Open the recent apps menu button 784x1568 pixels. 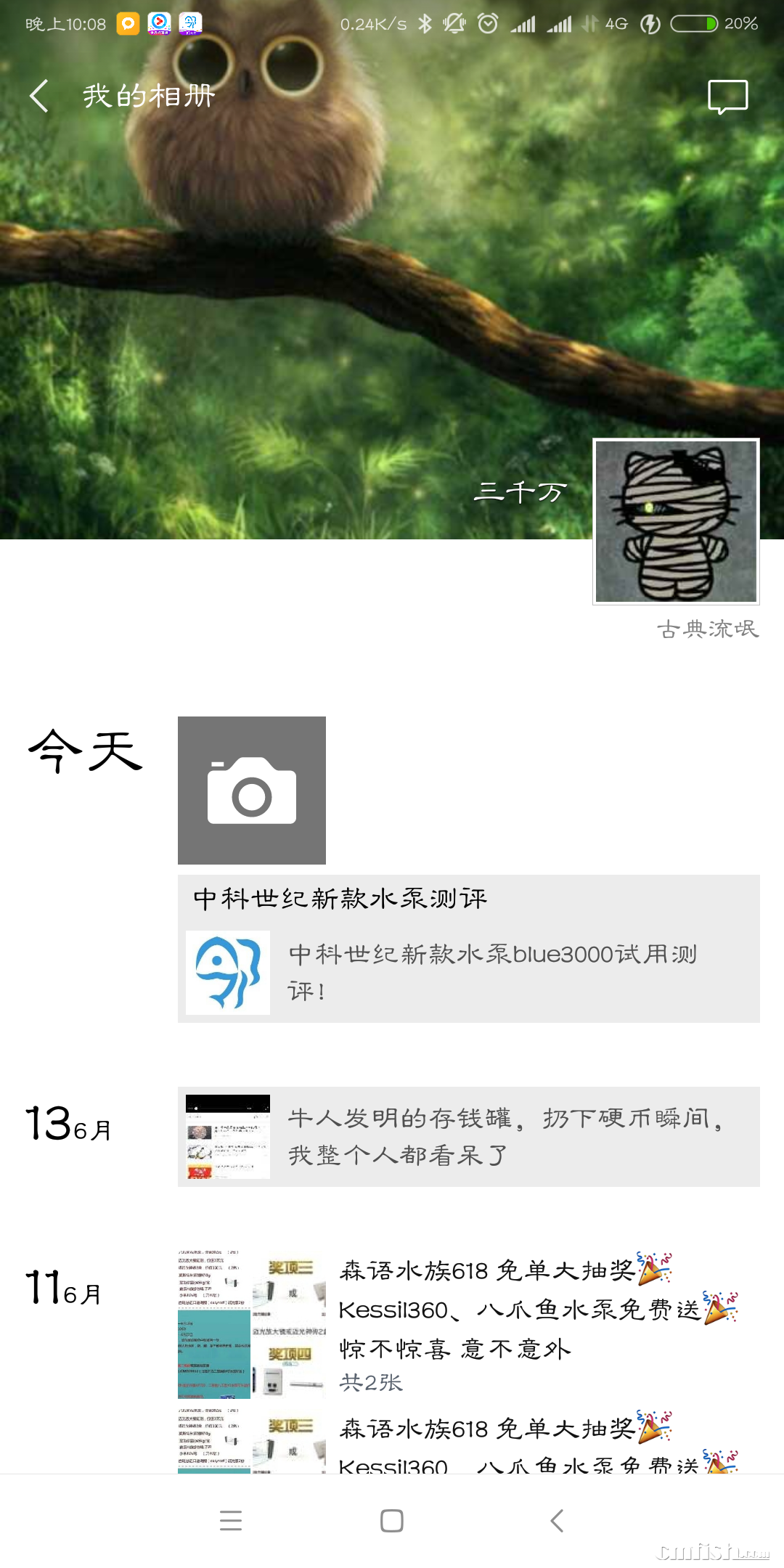231,1520
